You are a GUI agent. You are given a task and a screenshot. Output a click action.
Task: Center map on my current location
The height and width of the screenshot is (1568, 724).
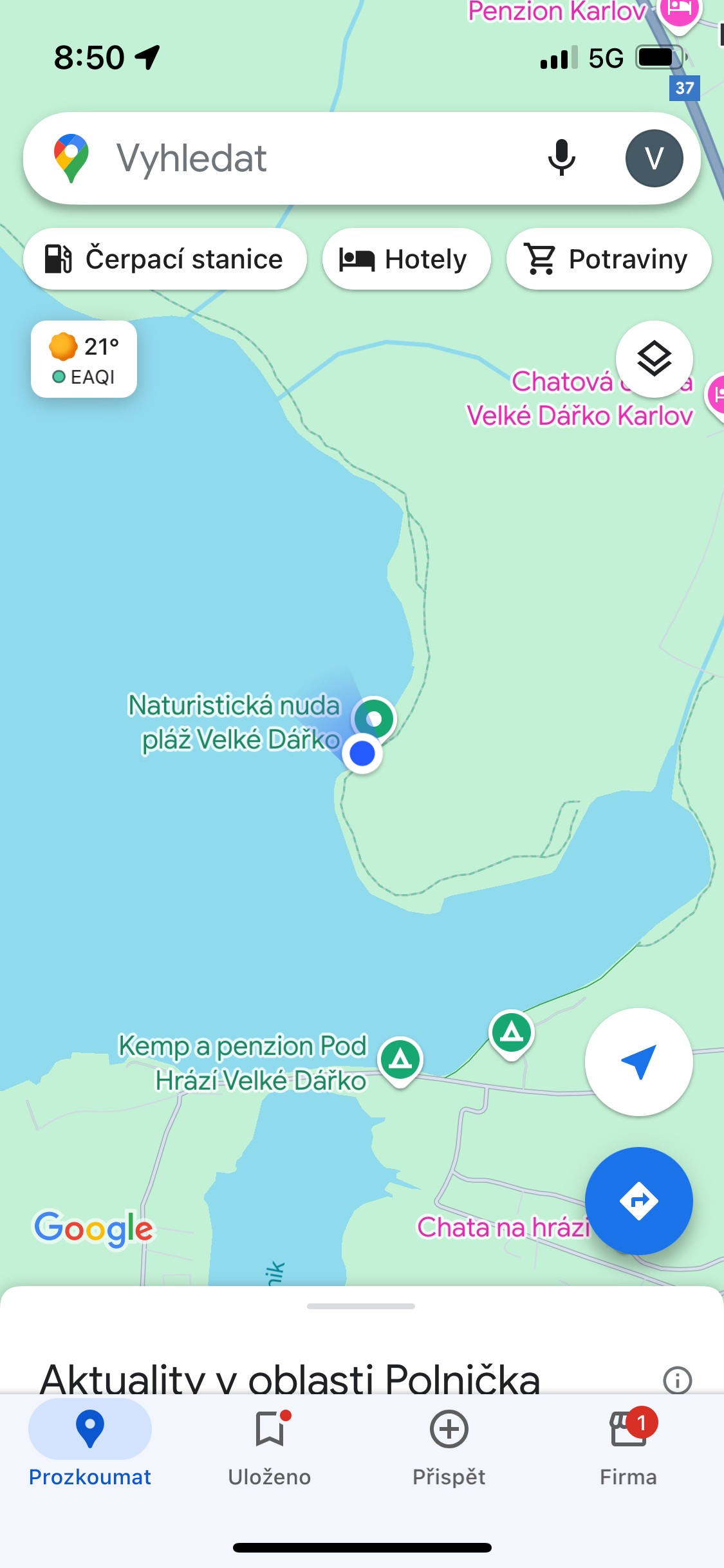click(x=638, y=1062)
